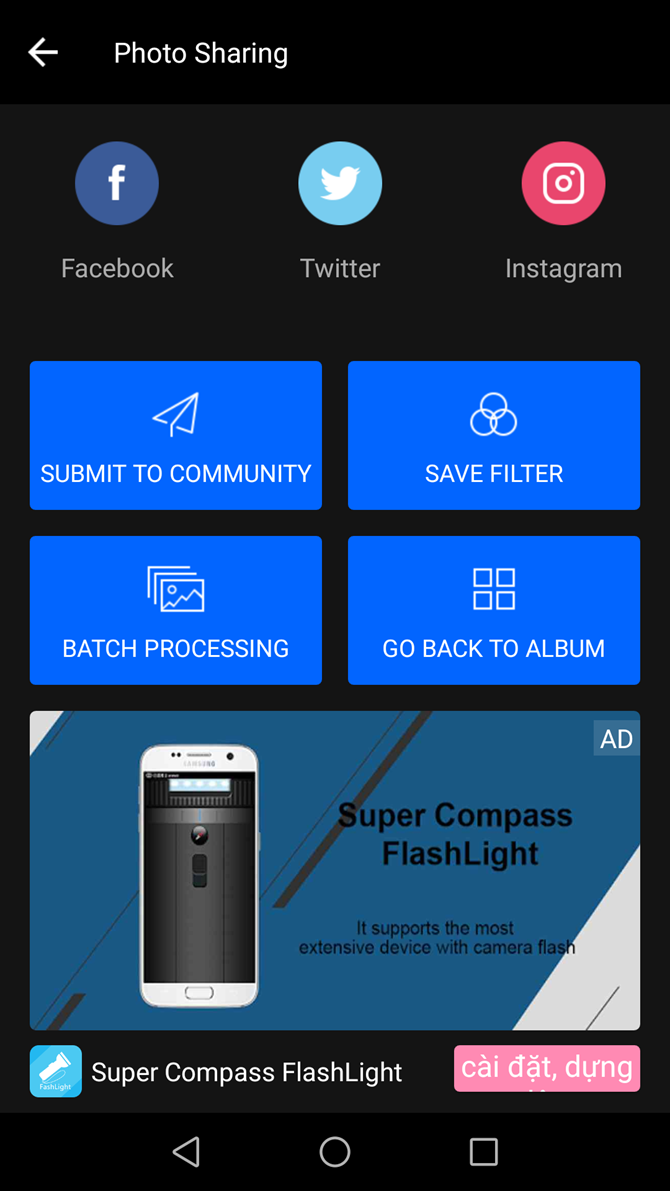The image size is (670, 1191).
Task: Tap Submit to Community
Action: [176, 436]
